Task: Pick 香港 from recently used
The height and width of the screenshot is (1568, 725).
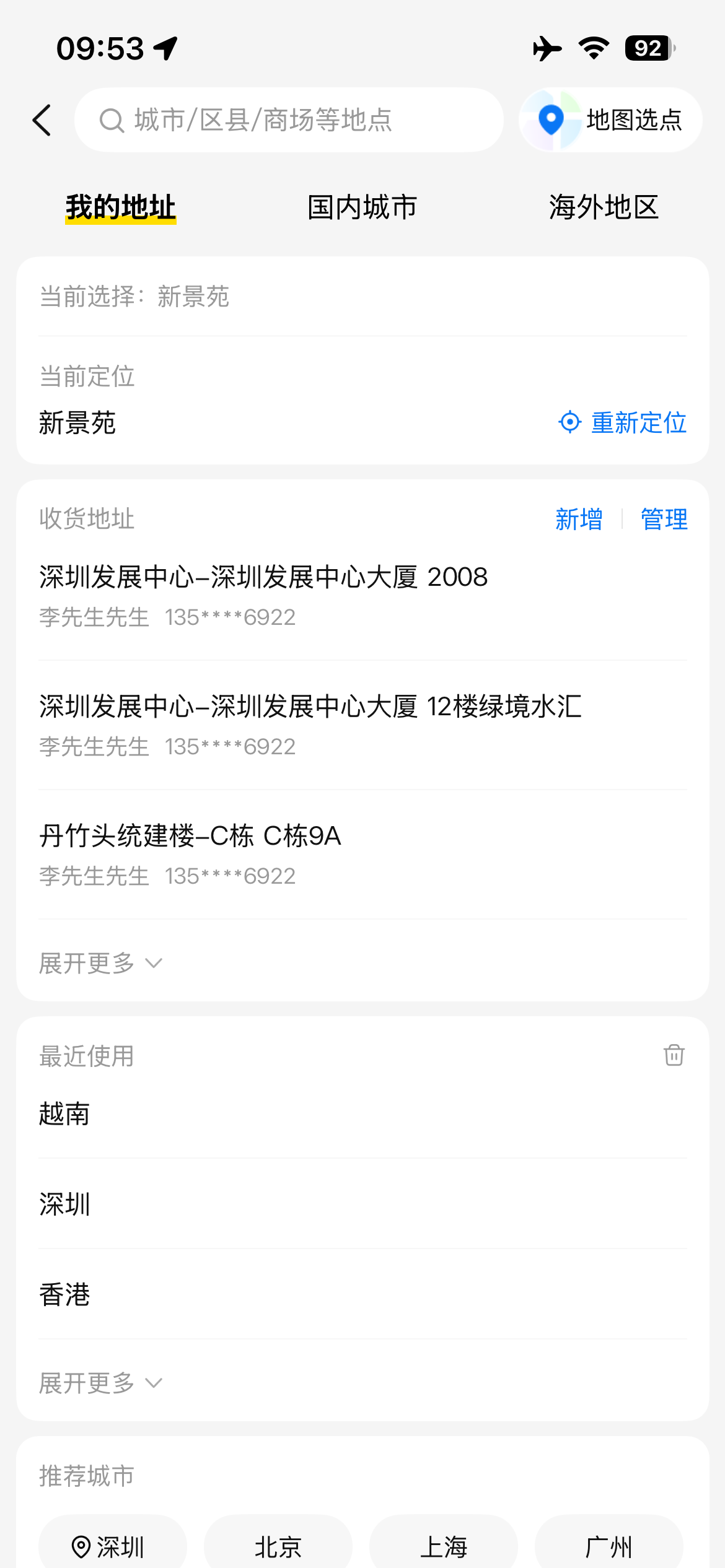Action: [64, 1295]
